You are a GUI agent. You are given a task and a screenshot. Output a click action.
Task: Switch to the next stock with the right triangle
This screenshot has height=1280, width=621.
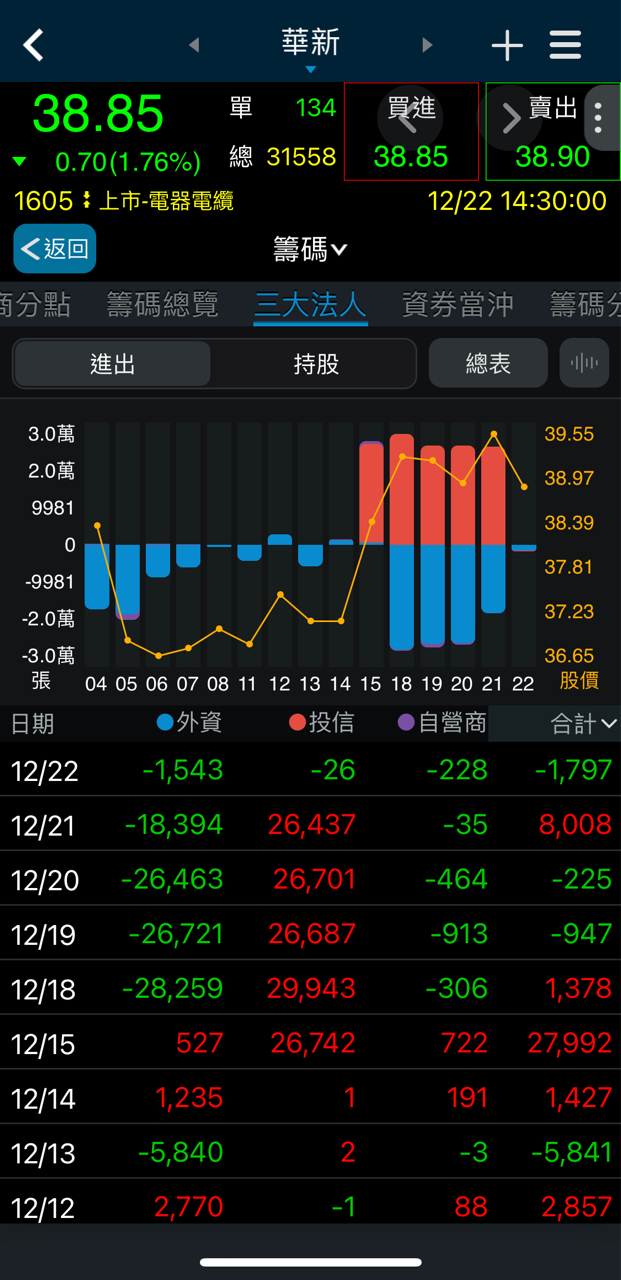[x=427, y=45]
